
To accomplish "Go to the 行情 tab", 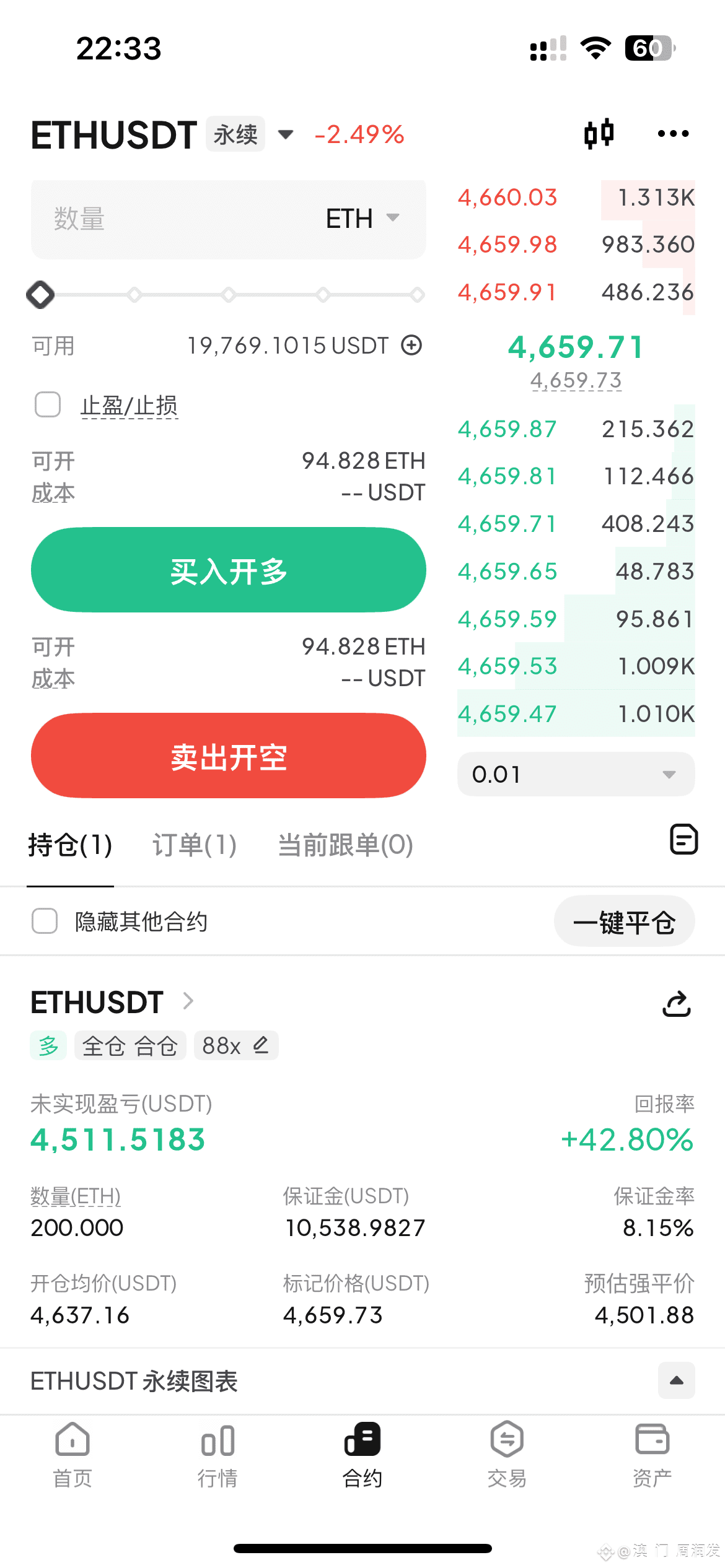I will tap(217, 1455).
